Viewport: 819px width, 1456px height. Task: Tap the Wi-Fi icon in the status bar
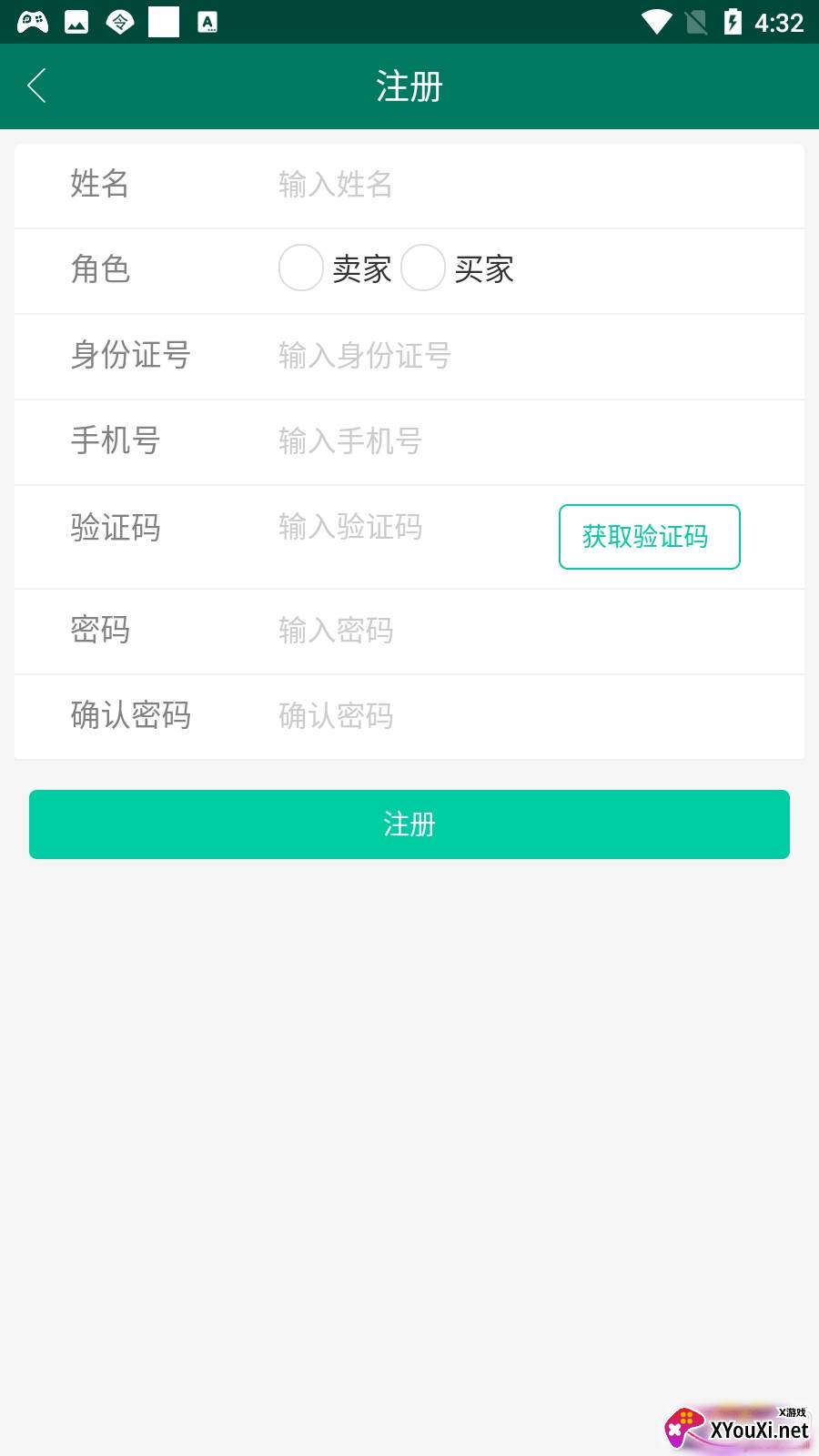click(x=658, y=21)
